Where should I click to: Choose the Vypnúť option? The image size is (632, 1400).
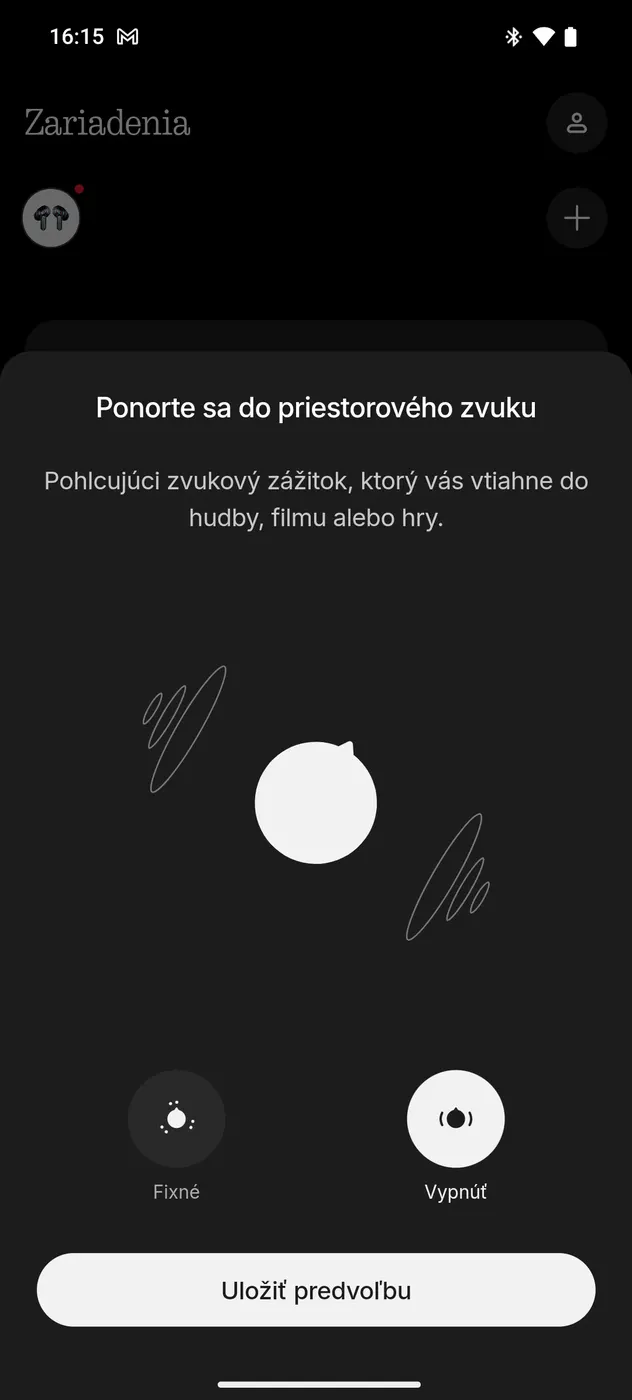pos(455,1119)
